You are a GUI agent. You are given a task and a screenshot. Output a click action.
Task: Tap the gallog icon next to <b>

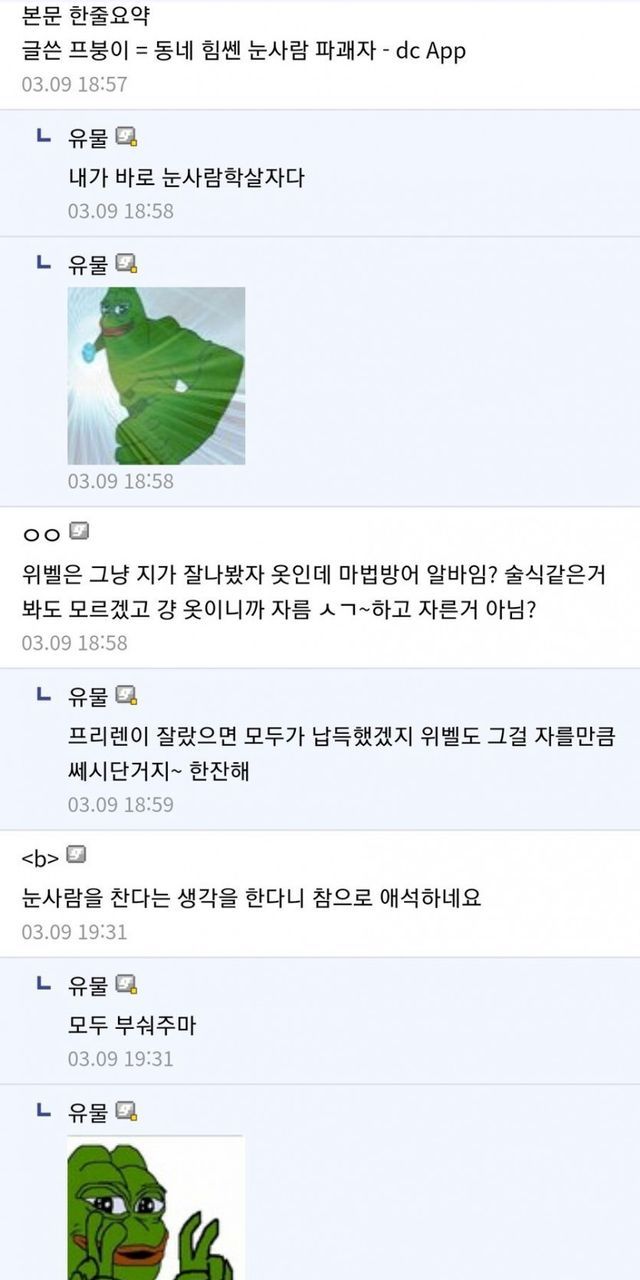coord(76,855)
